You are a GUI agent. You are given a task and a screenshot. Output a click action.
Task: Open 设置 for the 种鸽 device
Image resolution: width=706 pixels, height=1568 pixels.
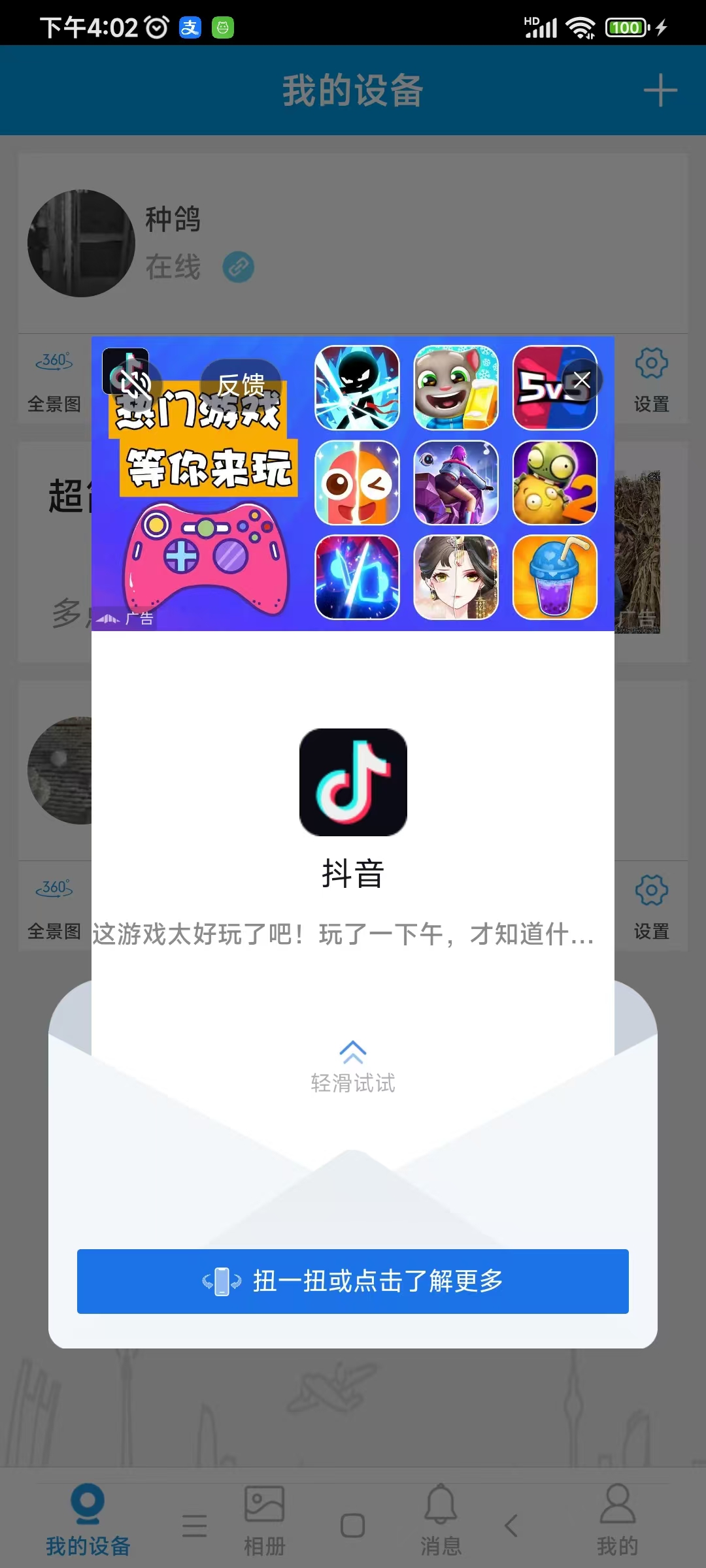tap(651, 380)
